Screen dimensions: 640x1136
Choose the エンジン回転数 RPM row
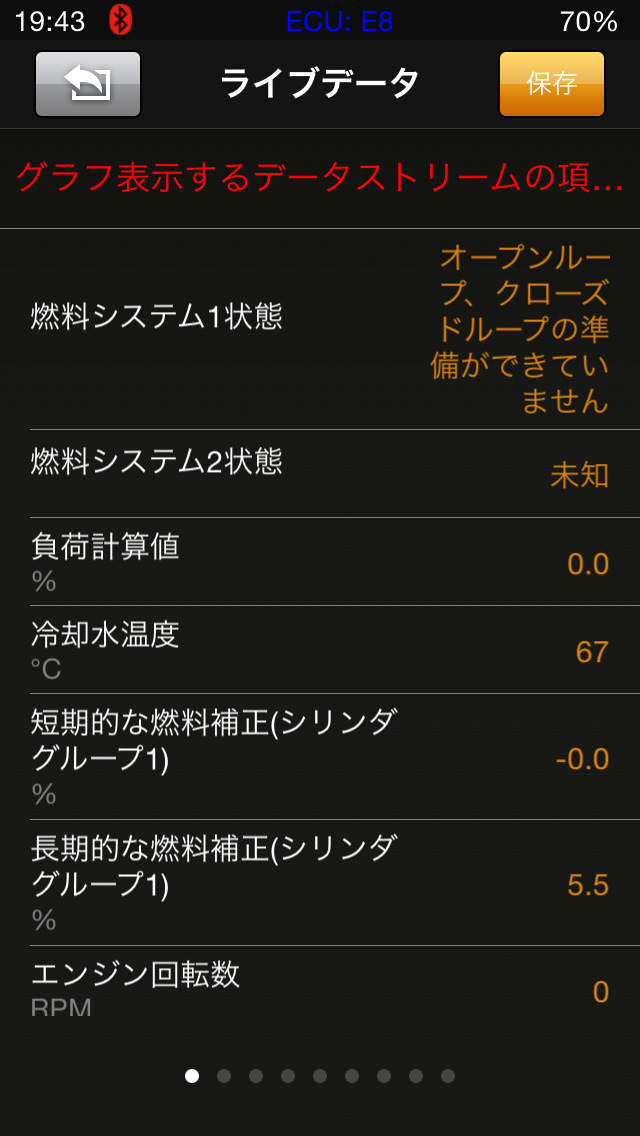tap(320, 988)
